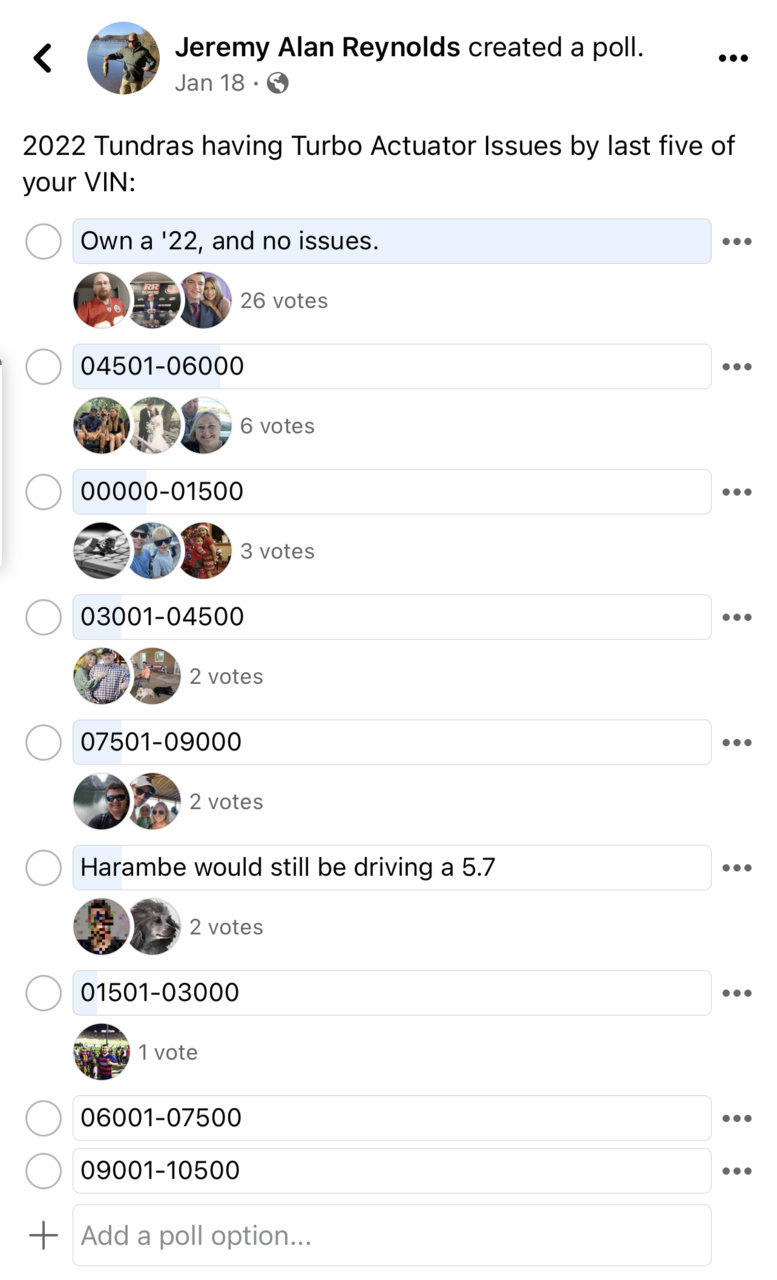See who cast the 6 votes
777x1280 pixels.
277,426
